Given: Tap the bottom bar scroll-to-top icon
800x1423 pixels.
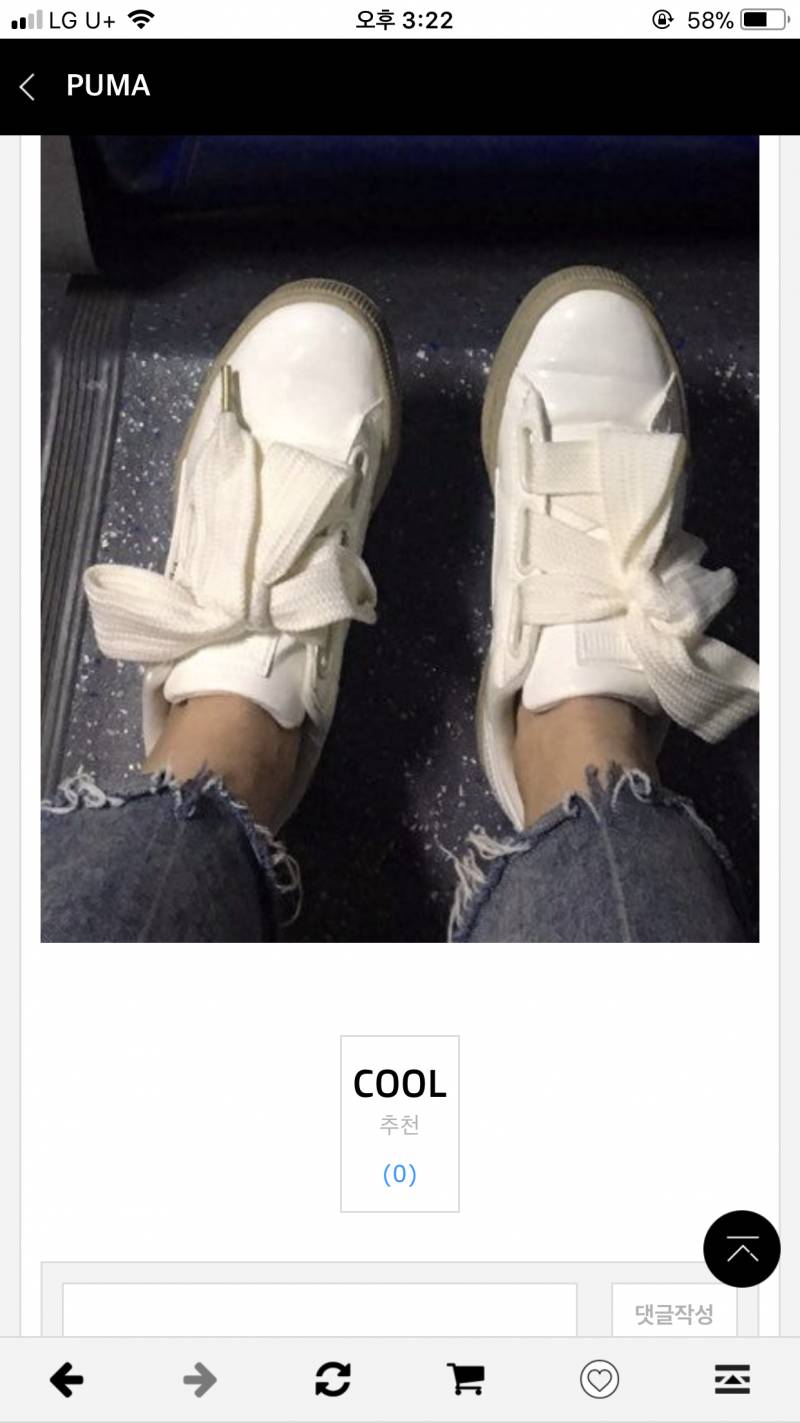Looking at the screenshot, I should 732,1381.
